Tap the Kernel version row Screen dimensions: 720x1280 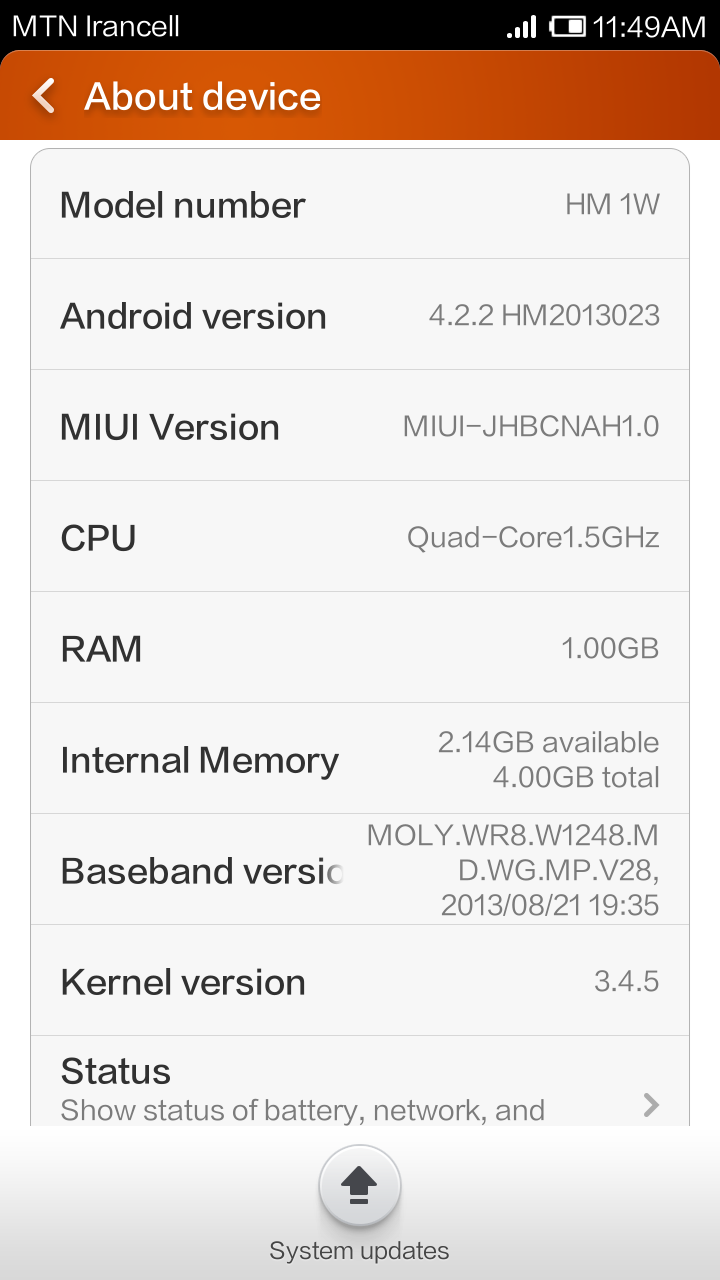pos(360,981)
